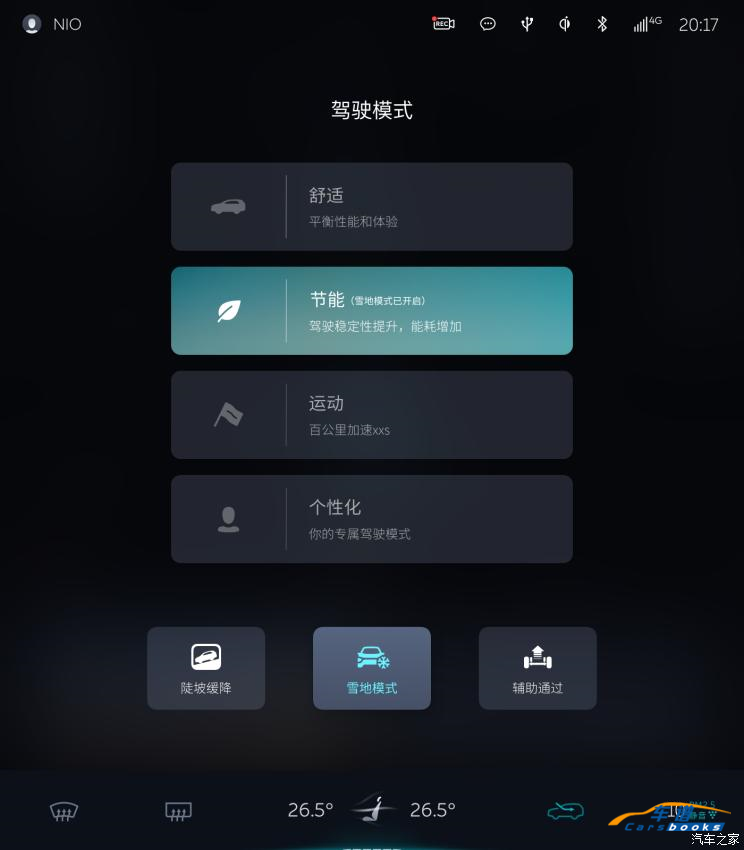The height and width of the screenshot is (850, 744).
Task: Select the 舒适 comfort driving mode
Action: click(371, 207)
